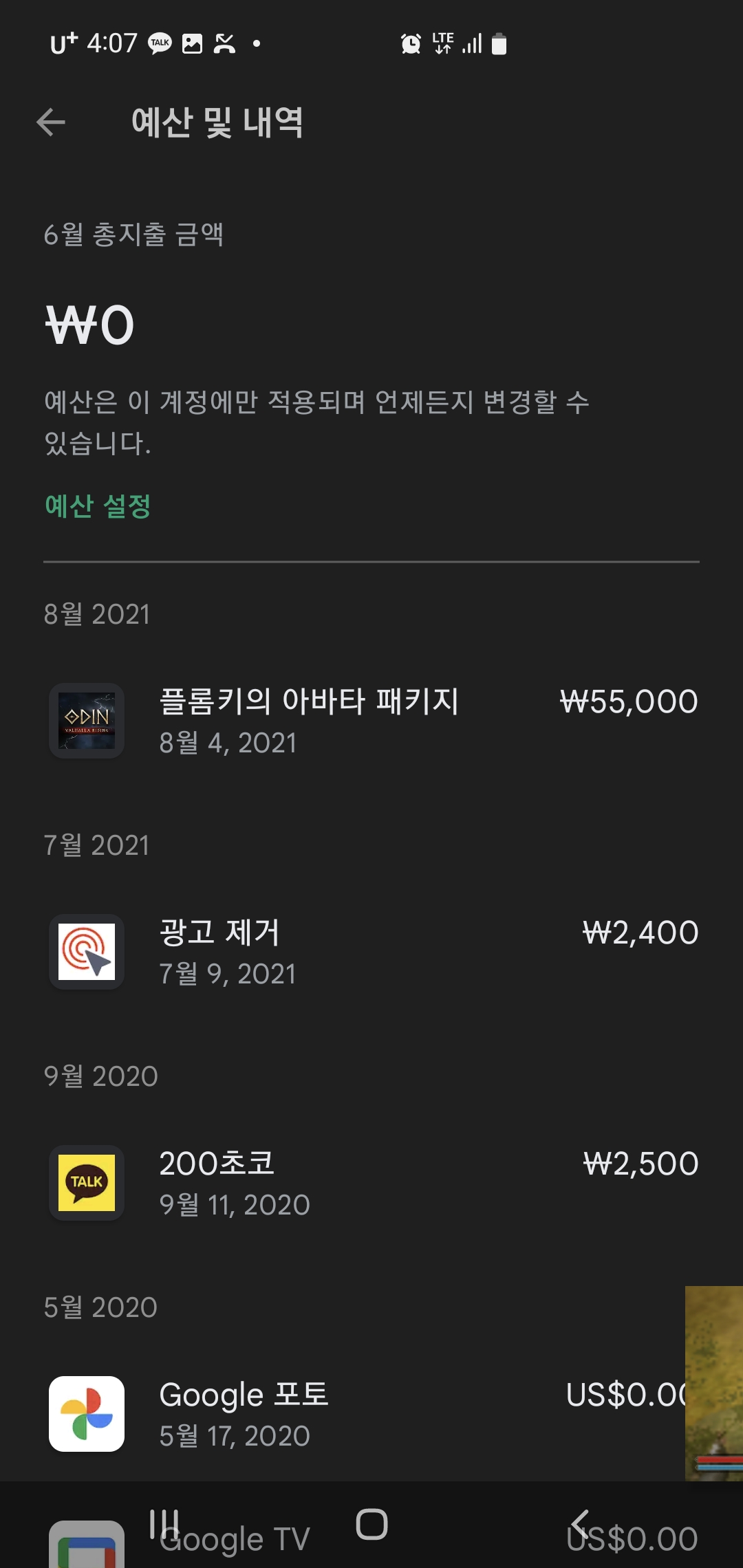Image resolution: width=743 pixels, height=1568 pixels.
Task: Tap the system home button
Action: (371, 1524)
